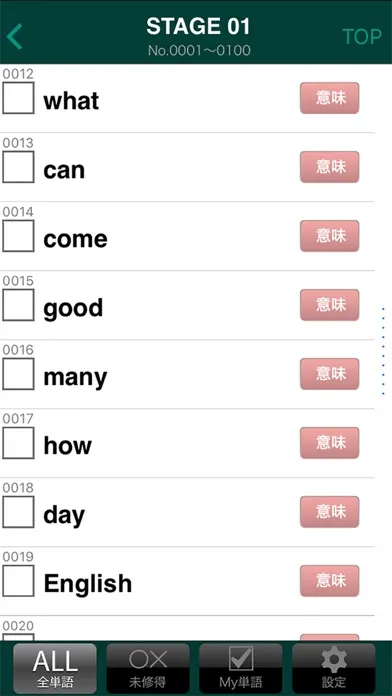Image resolution: width=392 pixels, height=696 pixels.
Task: Show the meaning of 'what'
Action: (329, 98)
